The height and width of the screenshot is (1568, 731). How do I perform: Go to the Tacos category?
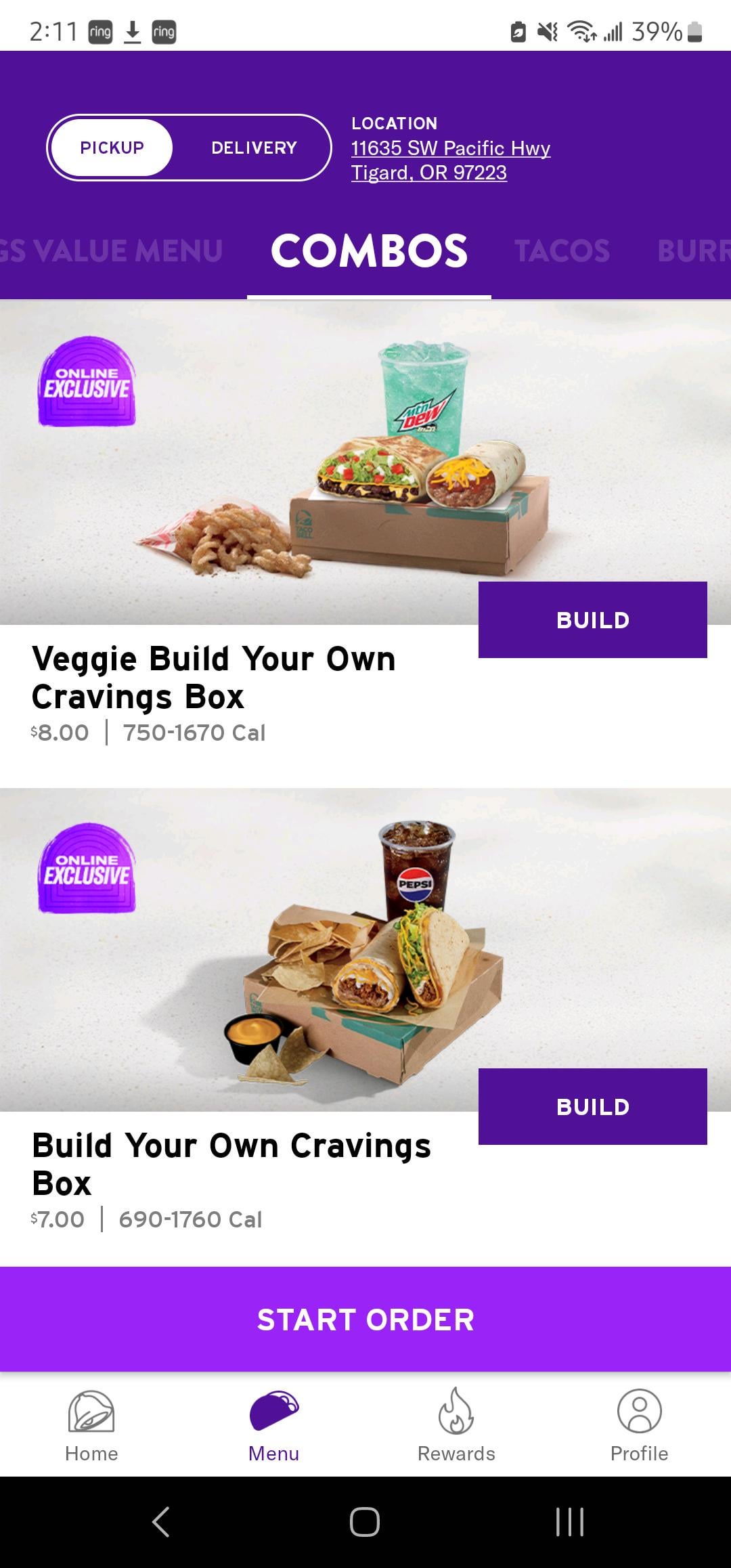click(562, 251)
